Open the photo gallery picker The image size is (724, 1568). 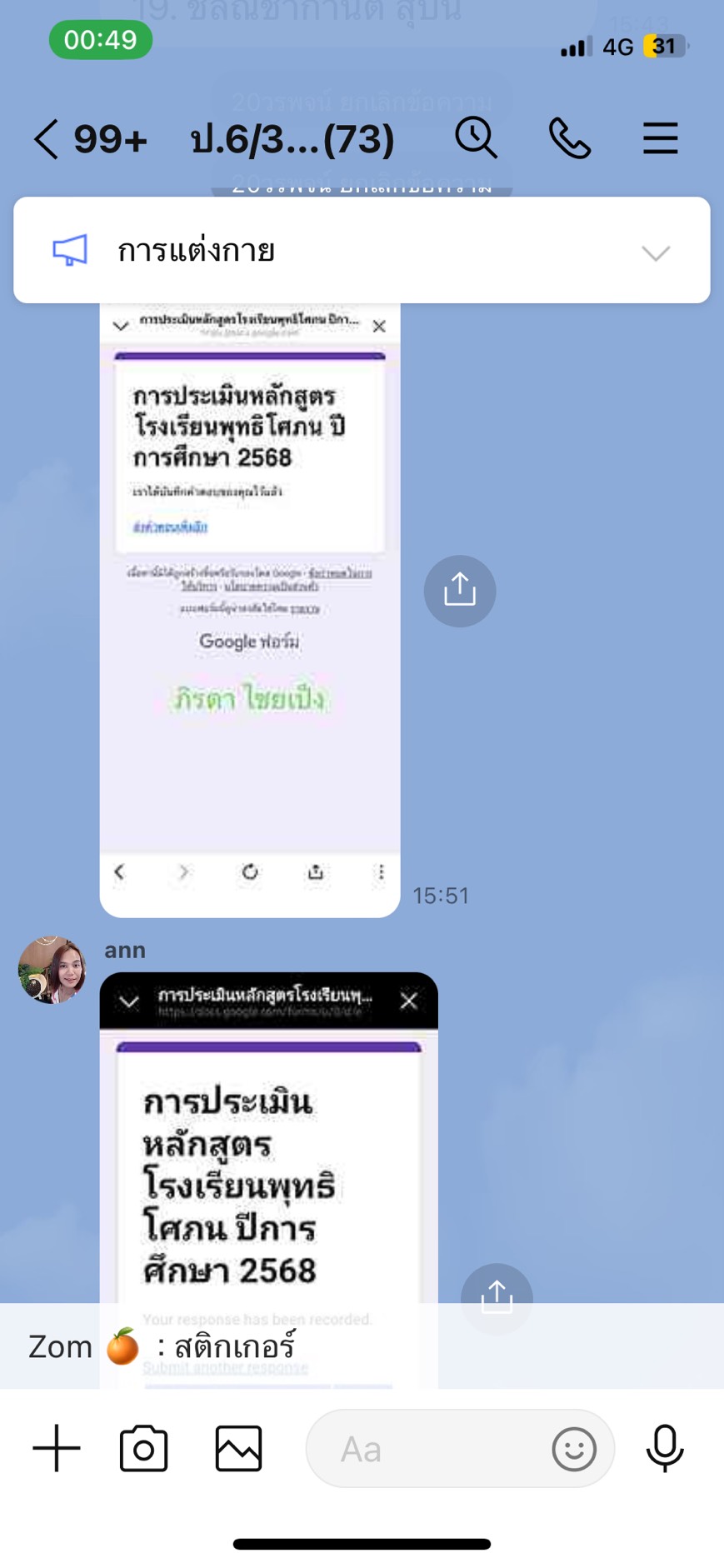pyautogui.click(x=238, y=1448)
